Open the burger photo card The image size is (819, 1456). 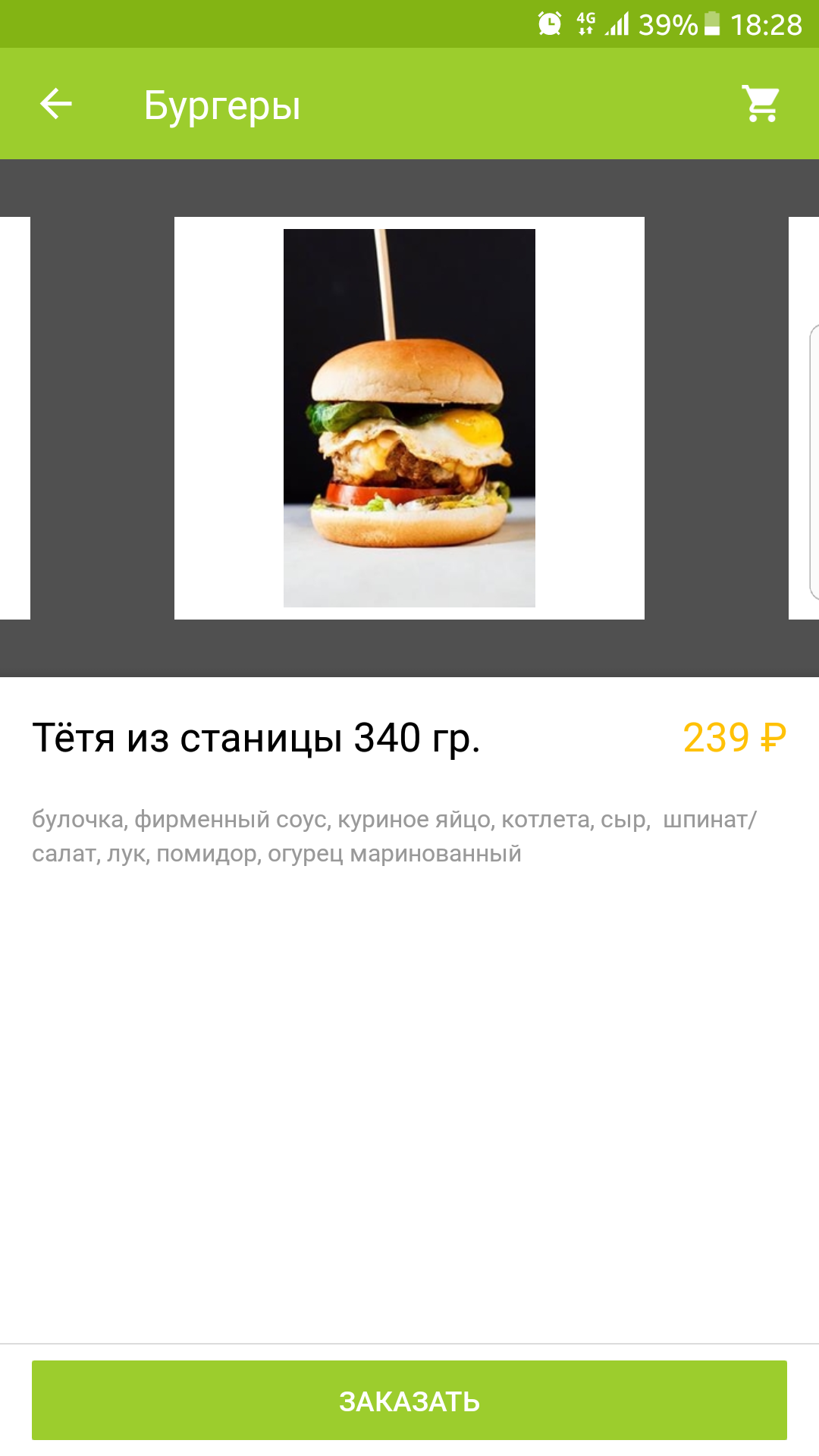click(409, 418)
